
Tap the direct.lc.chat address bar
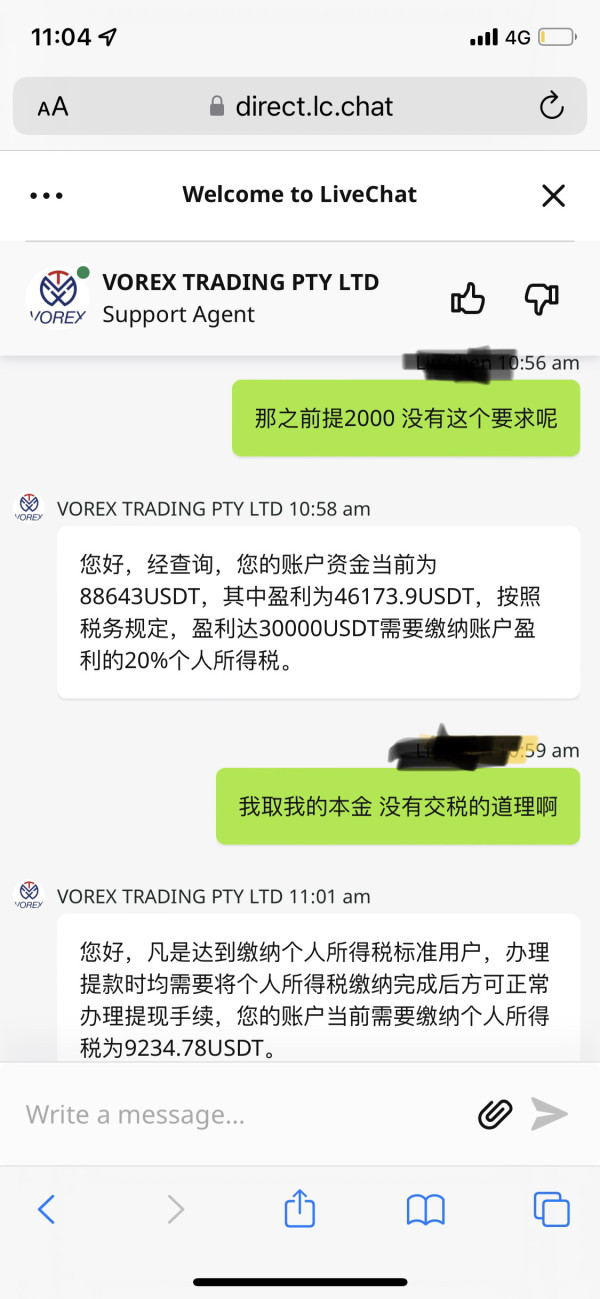click(x=300, y=106)
